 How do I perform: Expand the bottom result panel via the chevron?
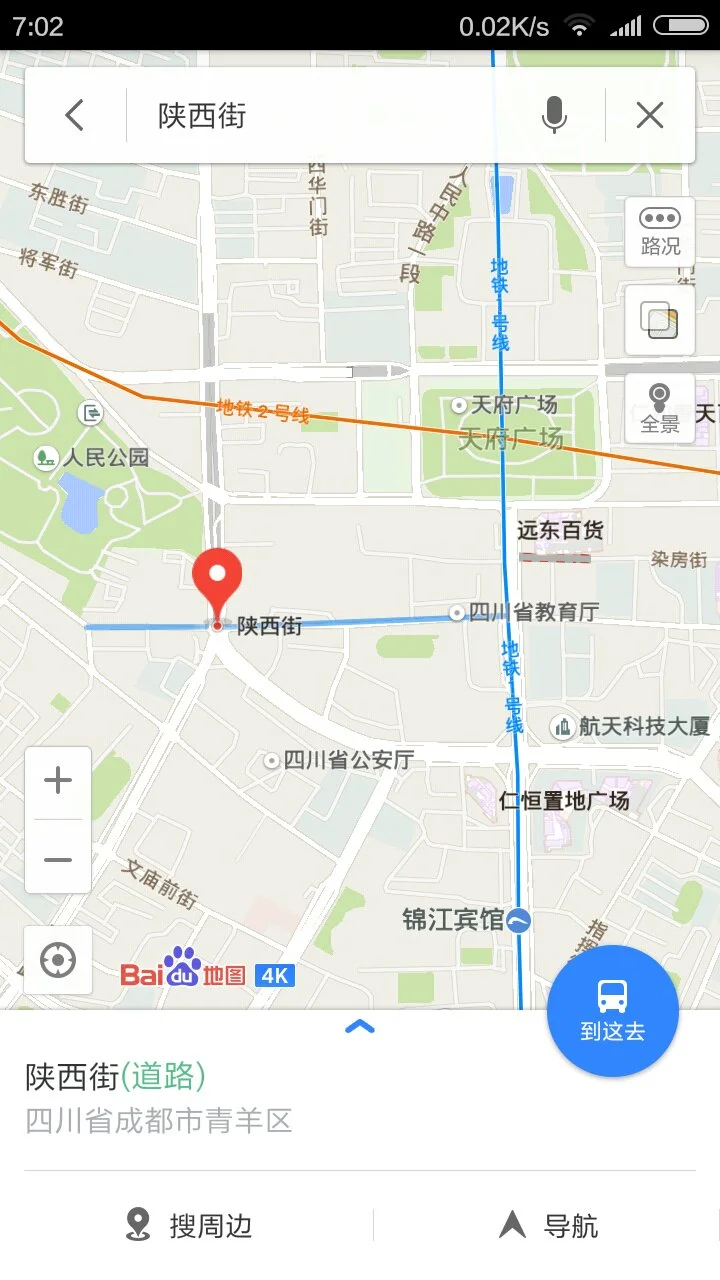tap(359, 1027)
